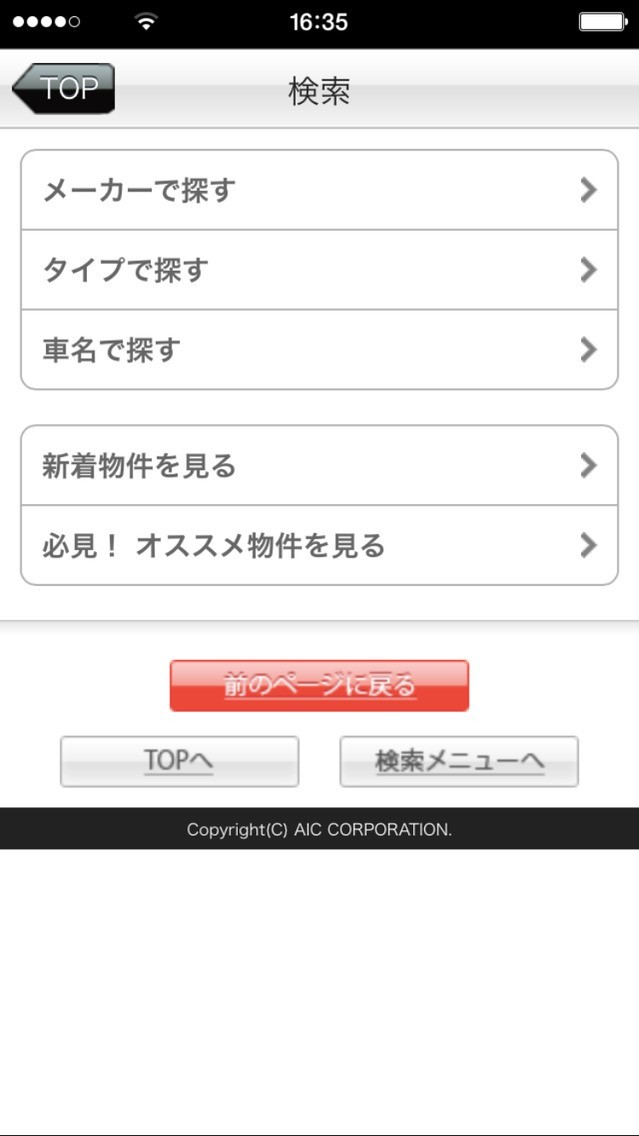
Task: Open 必見！オススメ物件を見る row
Action: pos(320,546)
